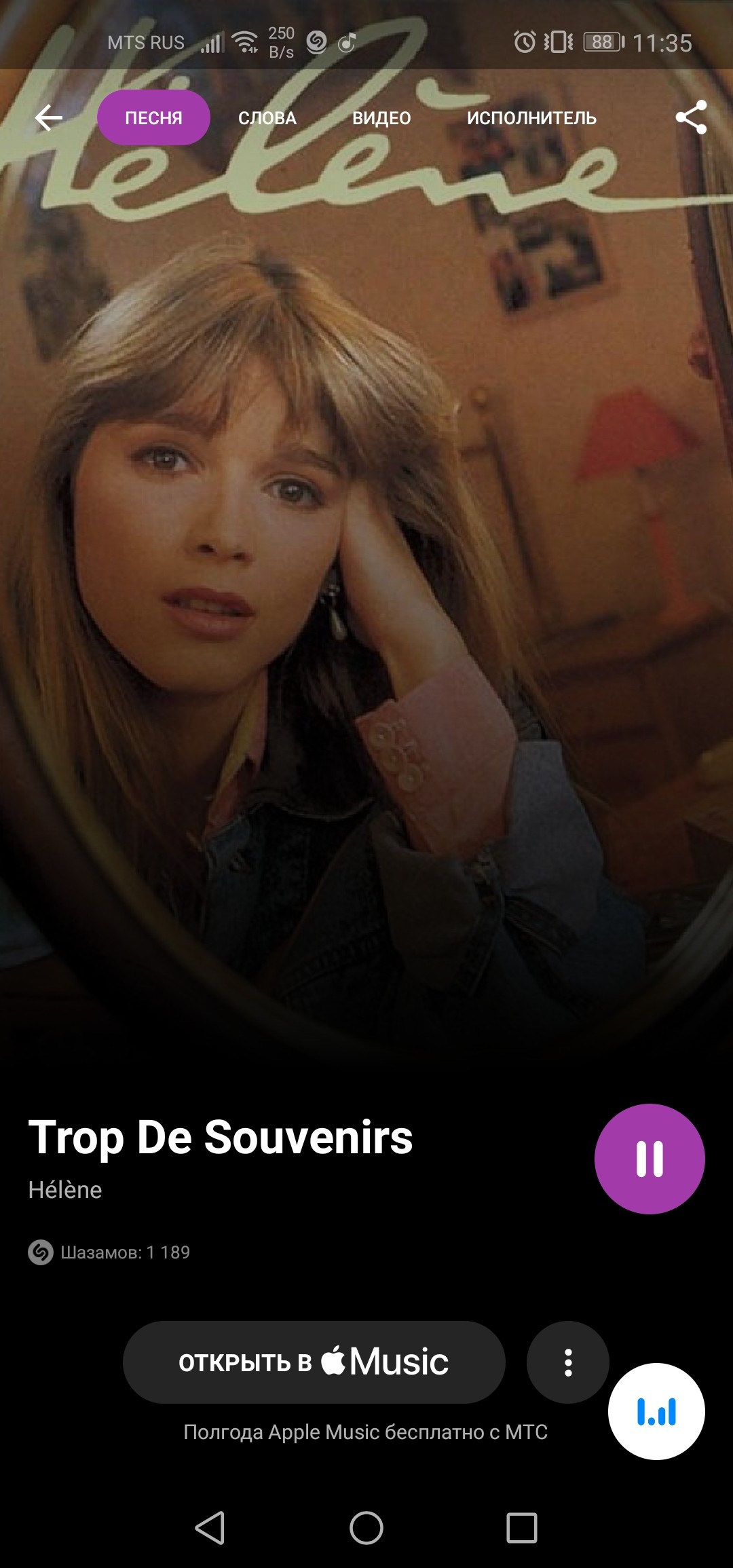Open the ВИДЕО tab
This screenshot has height=1568, width=733.
click(381, 117)
